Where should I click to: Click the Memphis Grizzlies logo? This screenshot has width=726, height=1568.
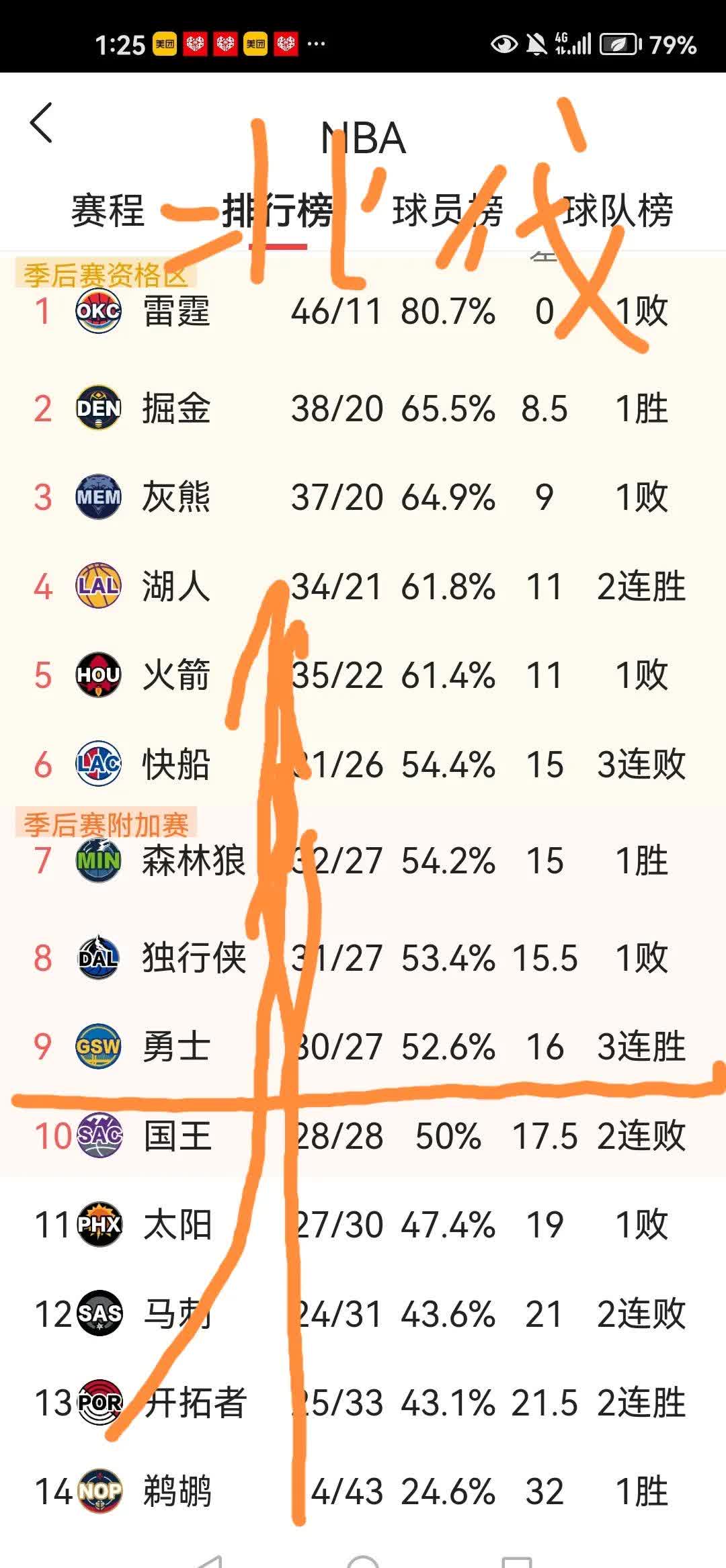99,497
